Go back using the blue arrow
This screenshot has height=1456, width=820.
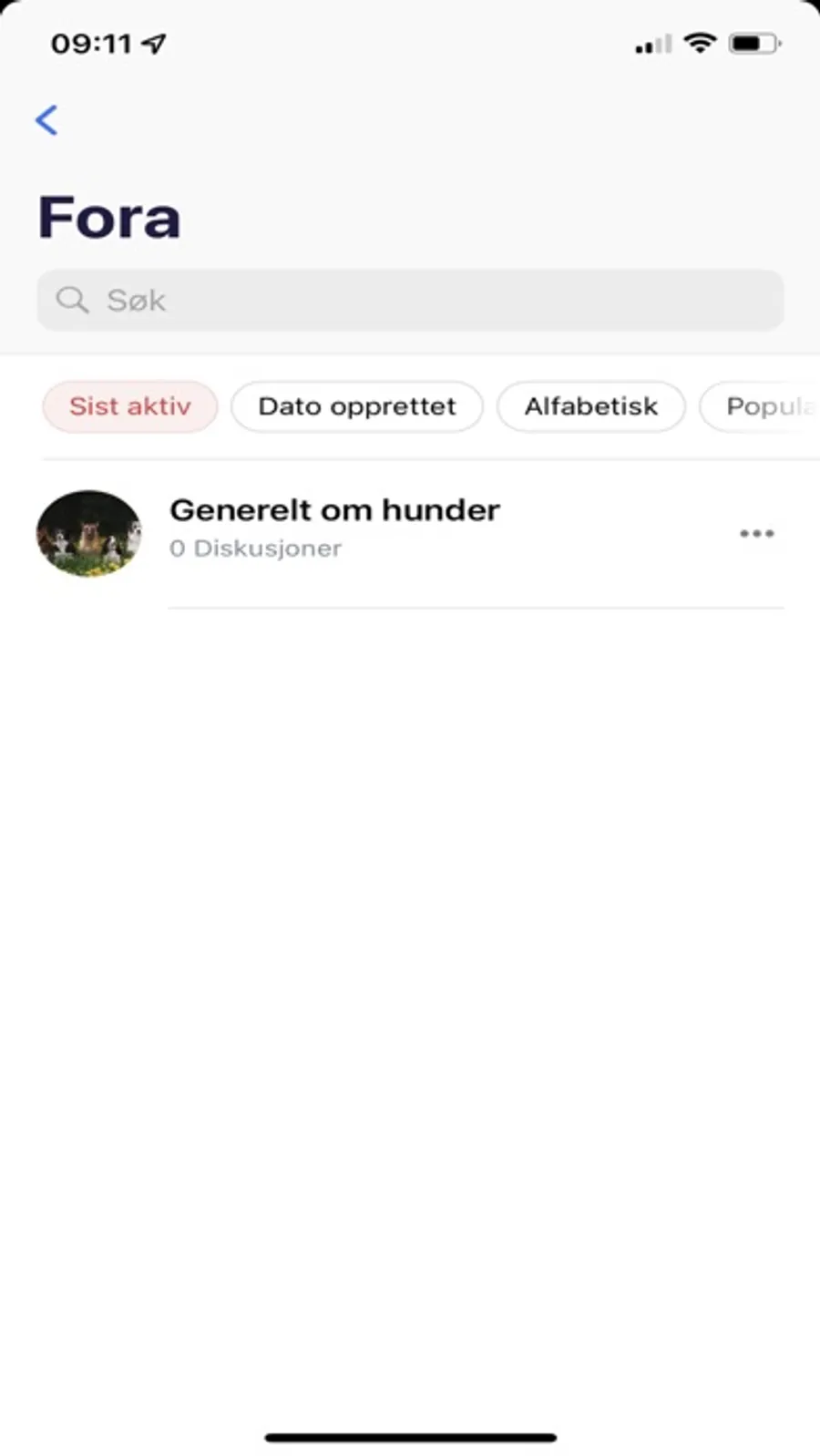[x=47, y=120]
